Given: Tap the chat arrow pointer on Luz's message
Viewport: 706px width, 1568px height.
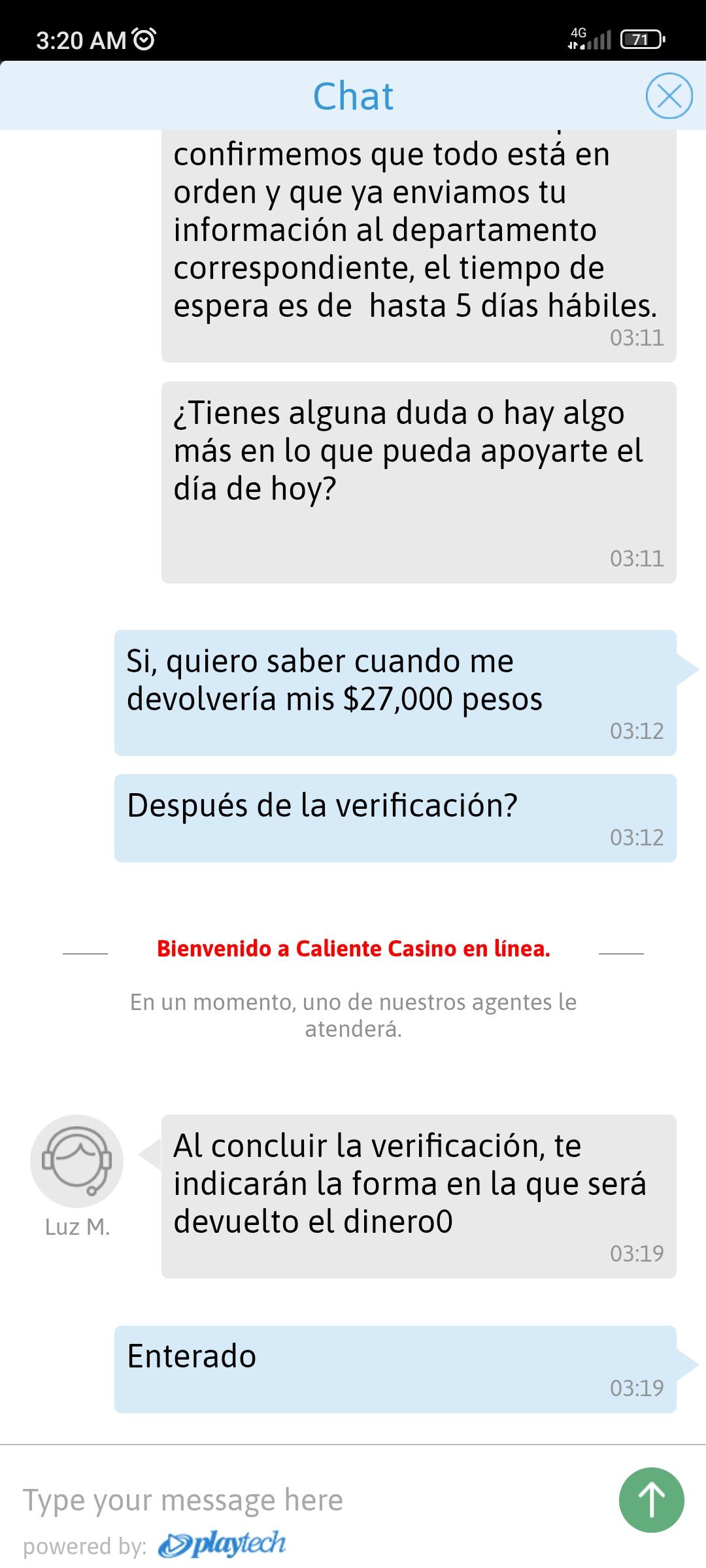Looking at the screenshot, I should (148, 1152).
